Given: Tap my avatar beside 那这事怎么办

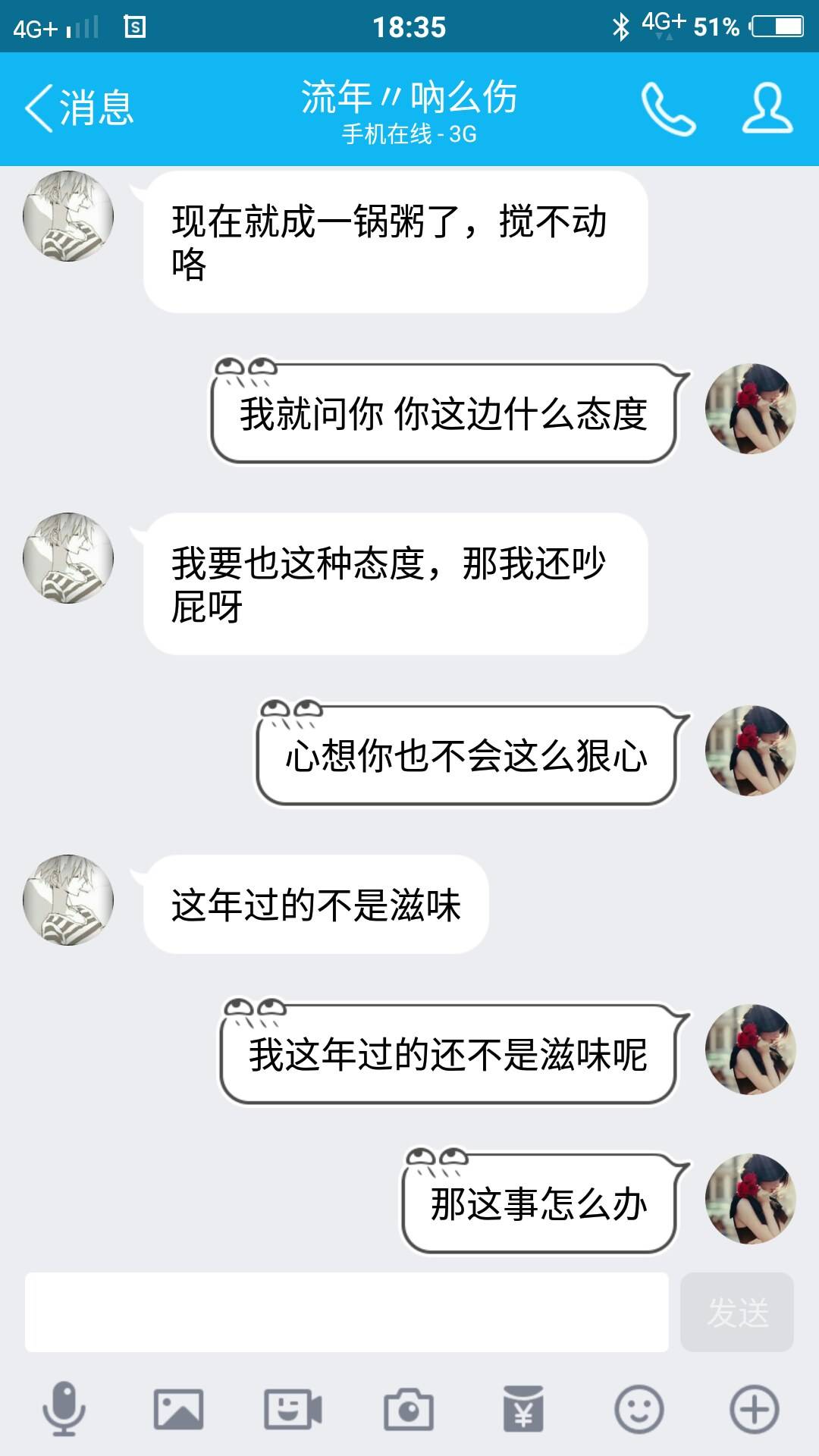Looking at the screenshot, I should 751,1199.
